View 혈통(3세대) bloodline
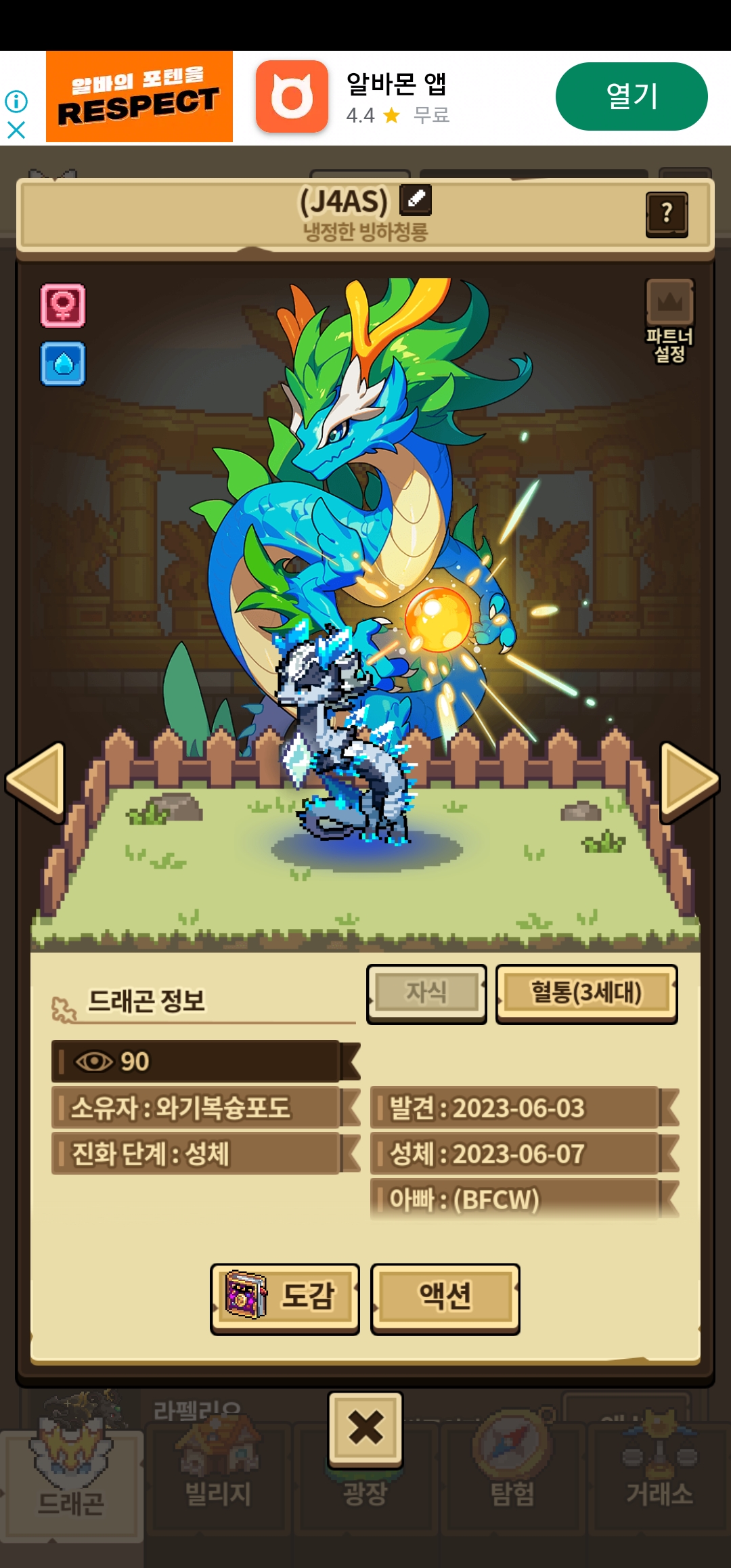The image size is (731, 1568). coord(586,993)
